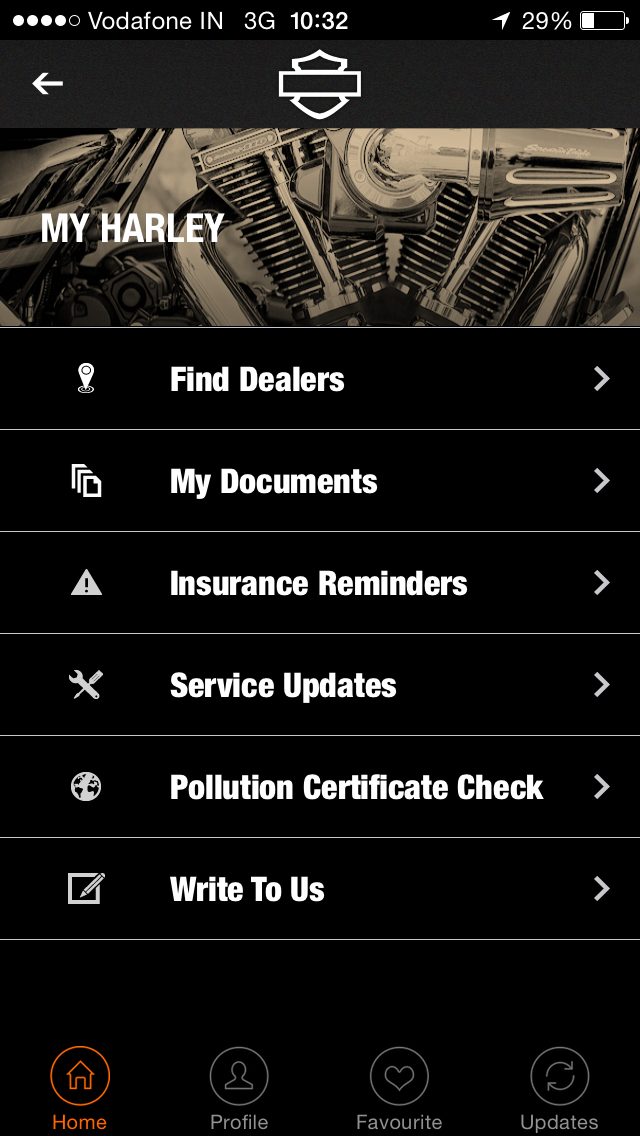Switch to the Home tab

point(80,1088)
